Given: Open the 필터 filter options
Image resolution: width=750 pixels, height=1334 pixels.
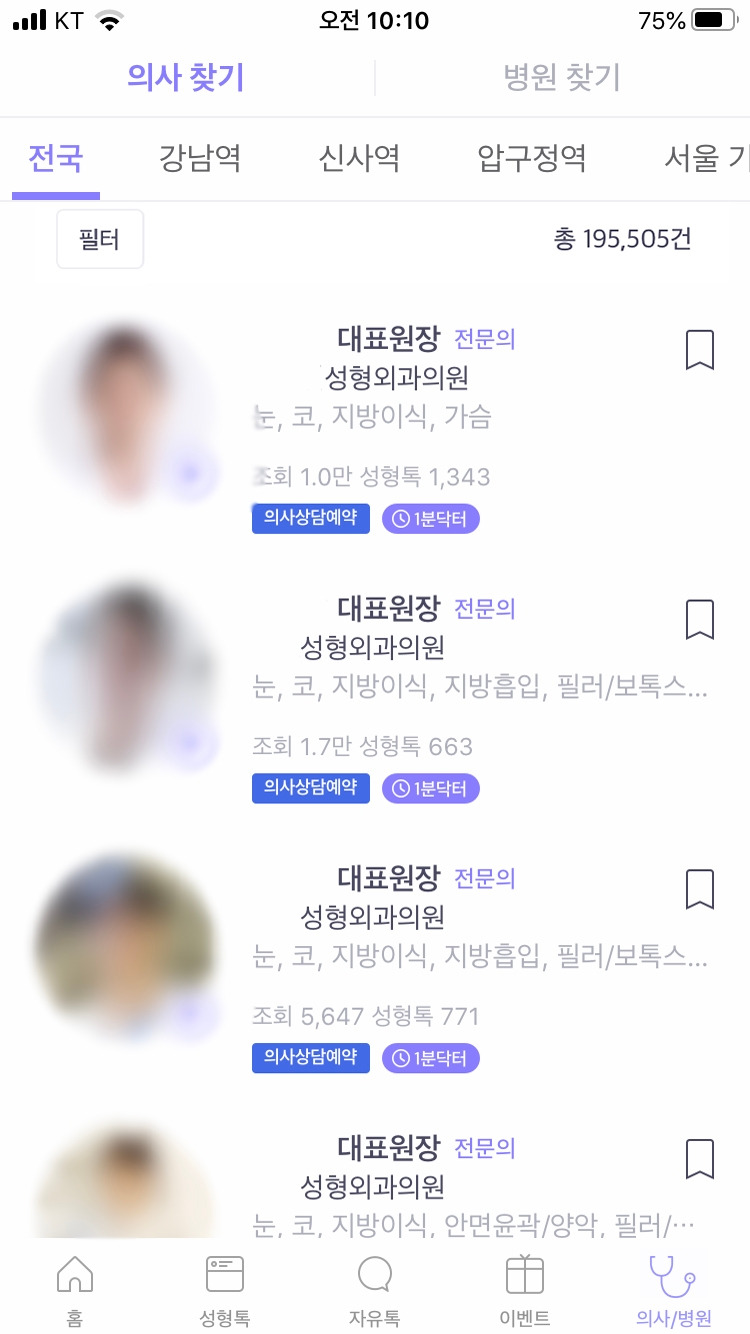Looking at the screenshot, I should click(x=99, y=239).
